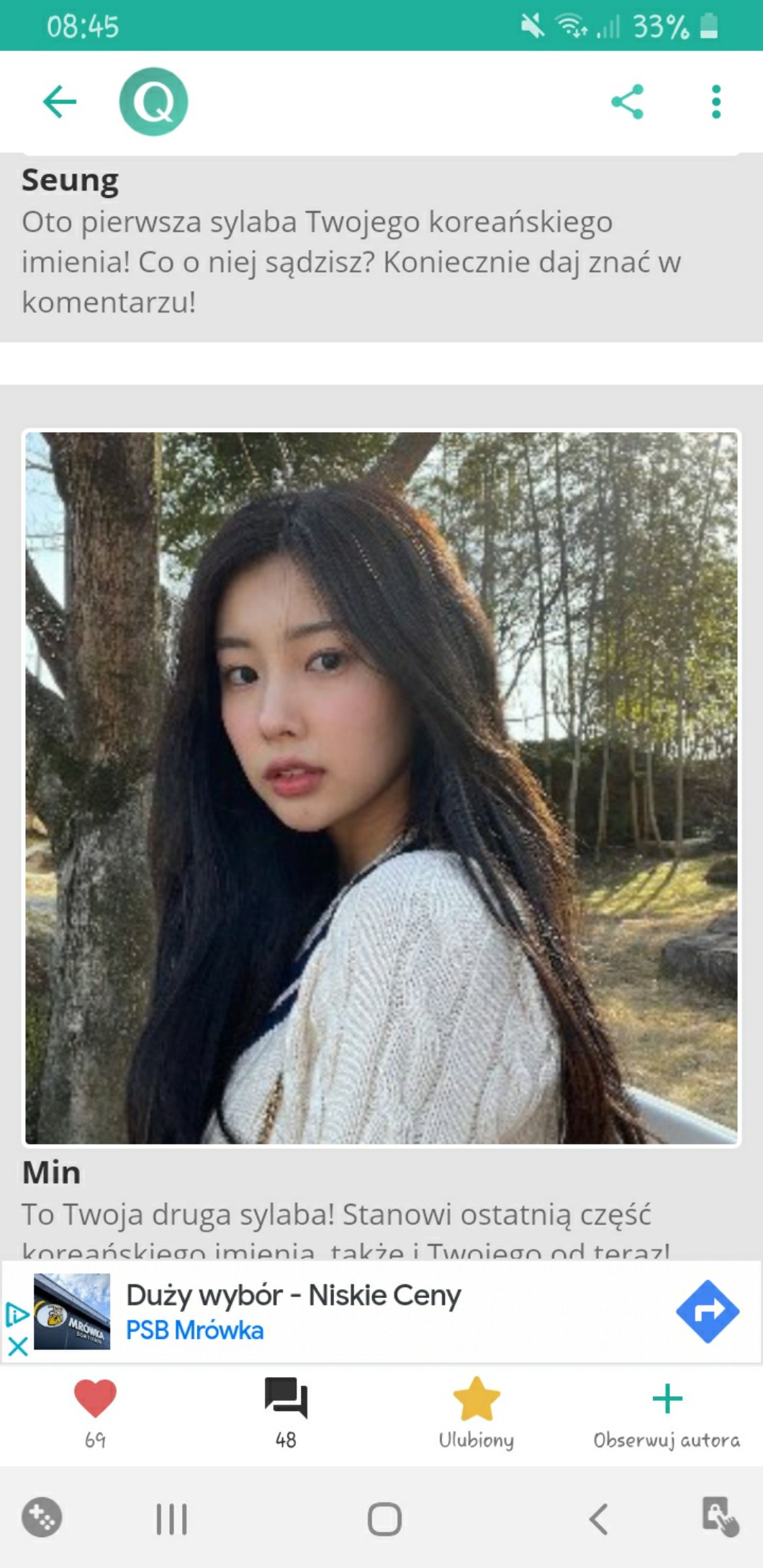Share this quiz result
This screenshot has height=1568, width=763.
coord(627,102)
